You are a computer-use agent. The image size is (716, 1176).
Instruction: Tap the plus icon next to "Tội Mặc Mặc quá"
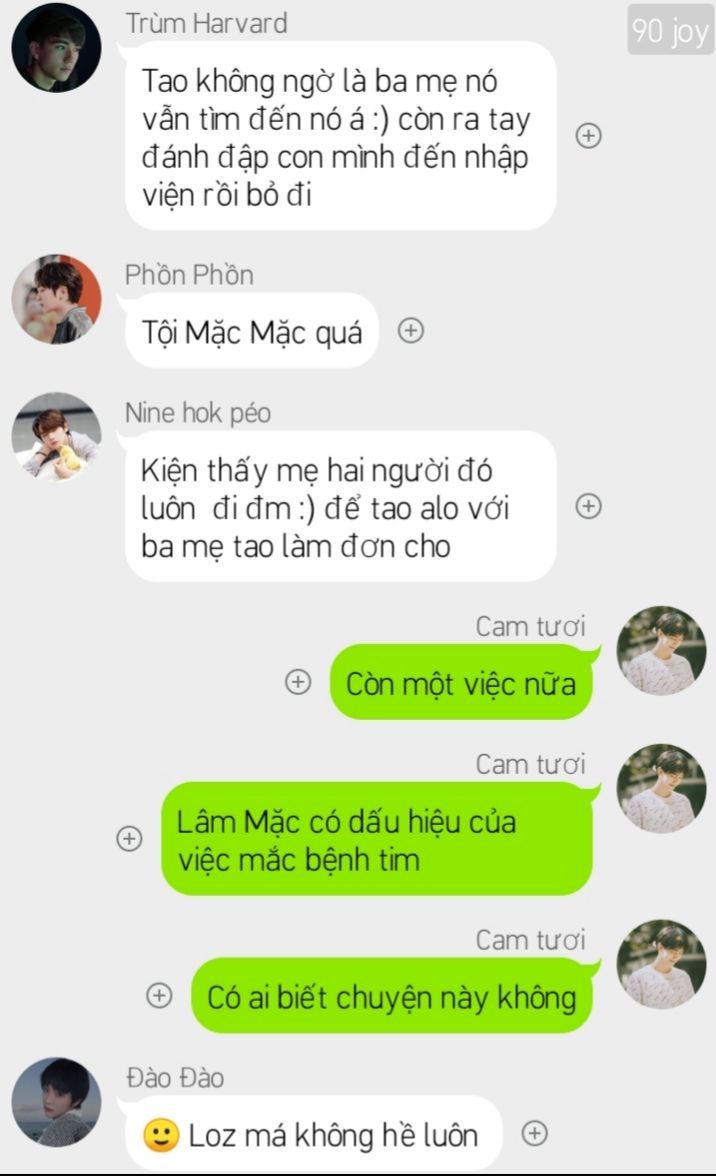coord(411,331)
